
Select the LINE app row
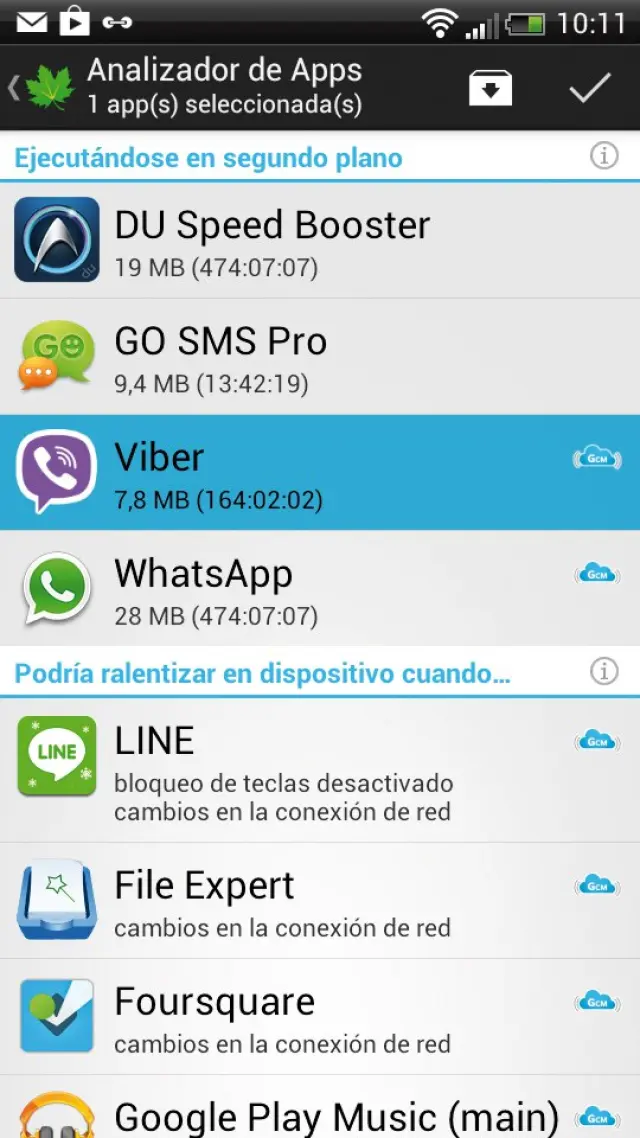click(320, 770)
